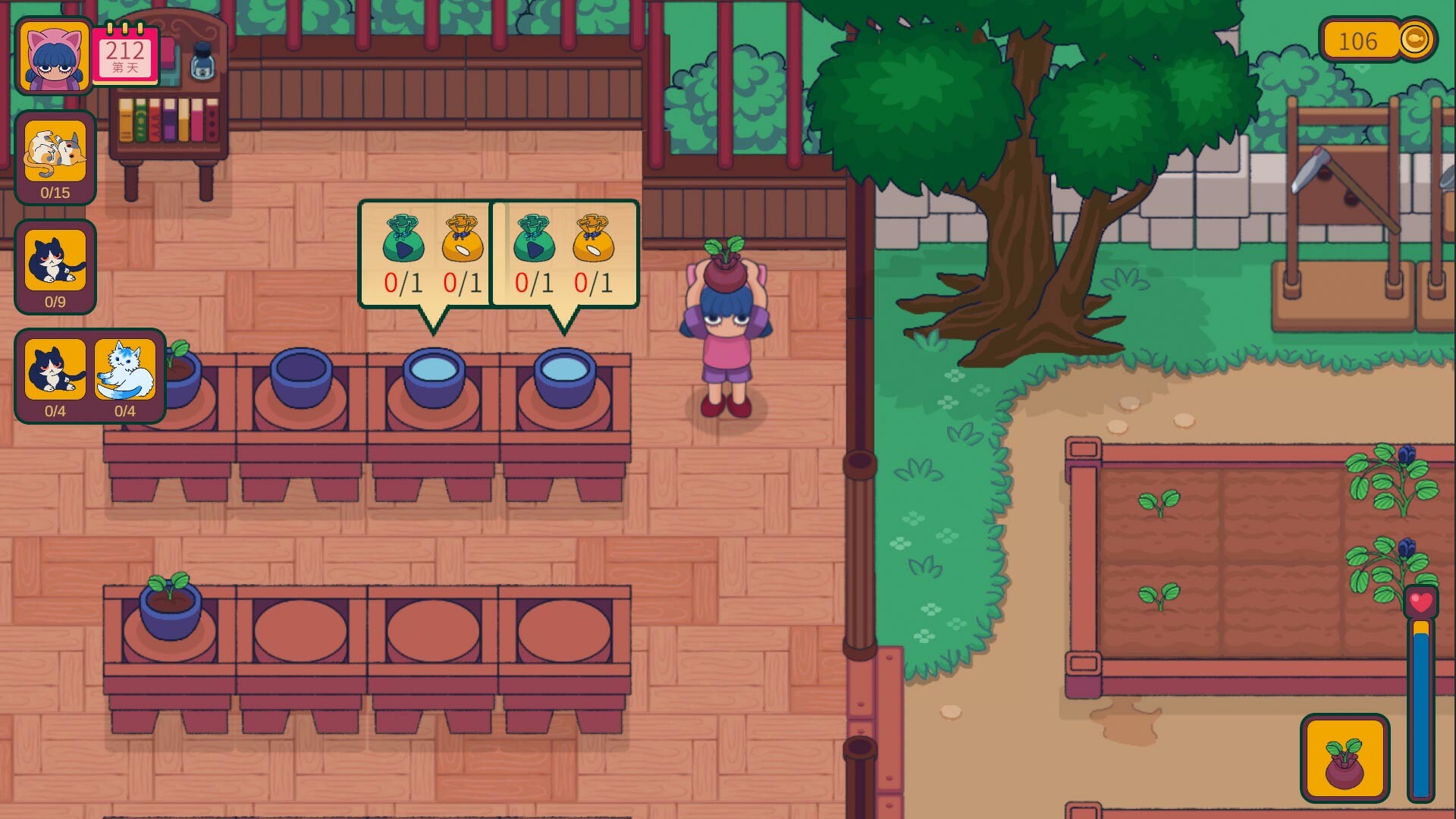This screenshot has width=1456, height=819.
Task: Open the 0/15 cat collection quest
Action: 55,157
